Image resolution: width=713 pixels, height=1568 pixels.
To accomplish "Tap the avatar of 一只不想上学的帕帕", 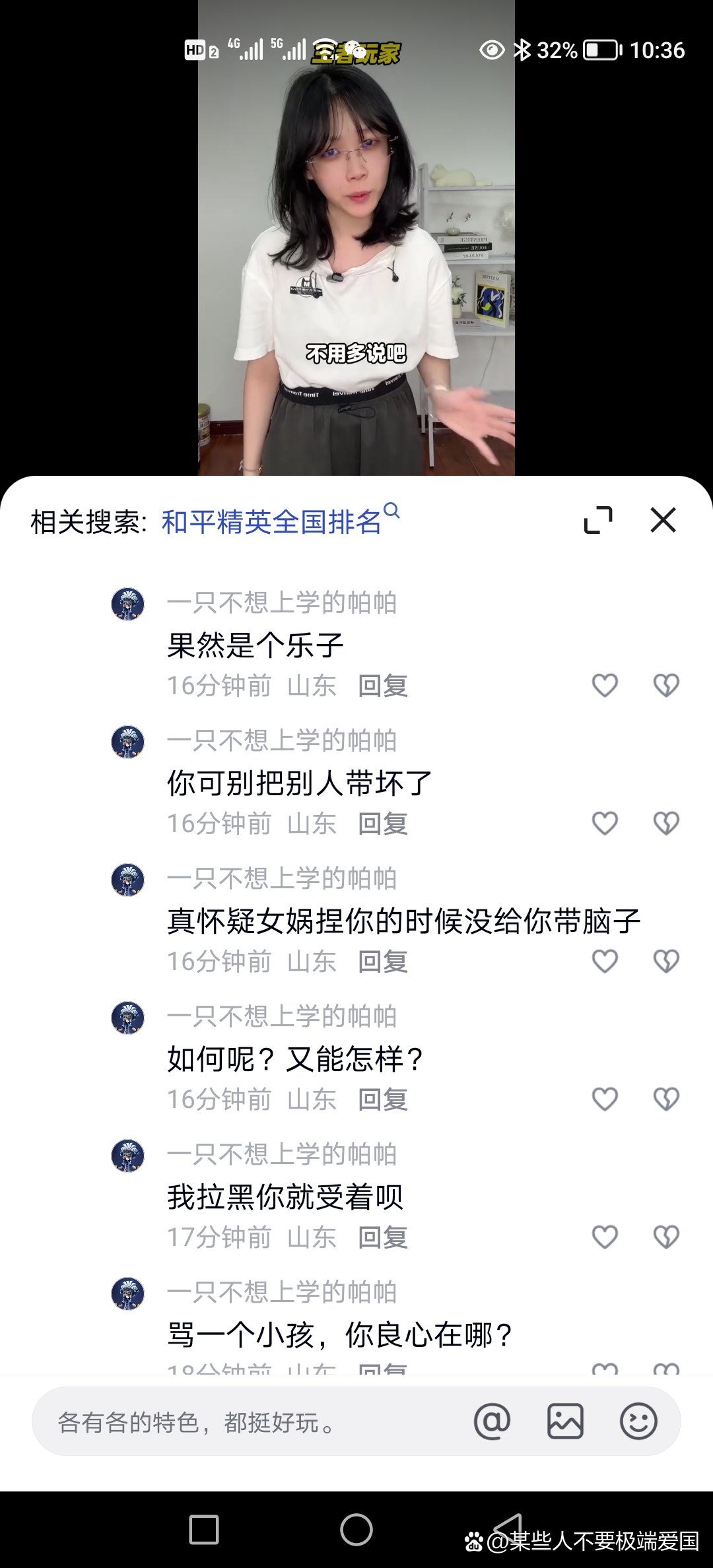I will click(x=127, y=604).
